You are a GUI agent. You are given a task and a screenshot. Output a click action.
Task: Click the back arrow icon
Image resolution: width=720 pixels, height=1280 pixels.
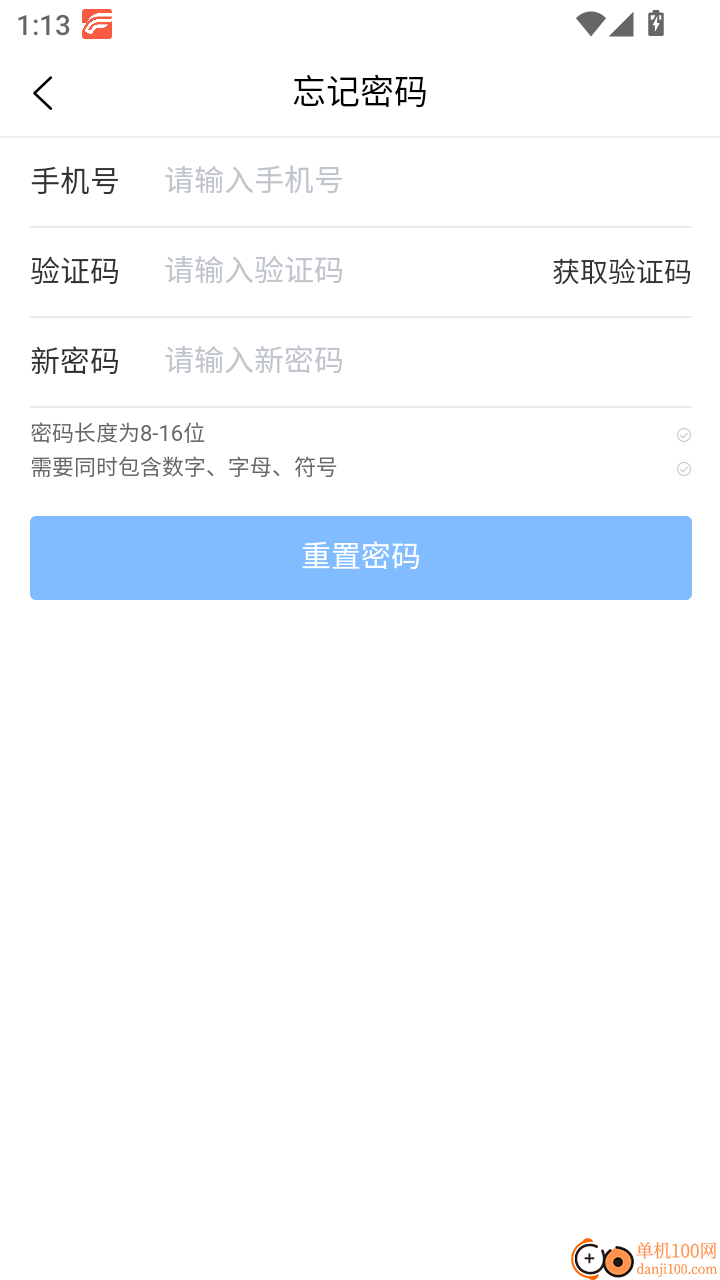click(x=42, y=92)
